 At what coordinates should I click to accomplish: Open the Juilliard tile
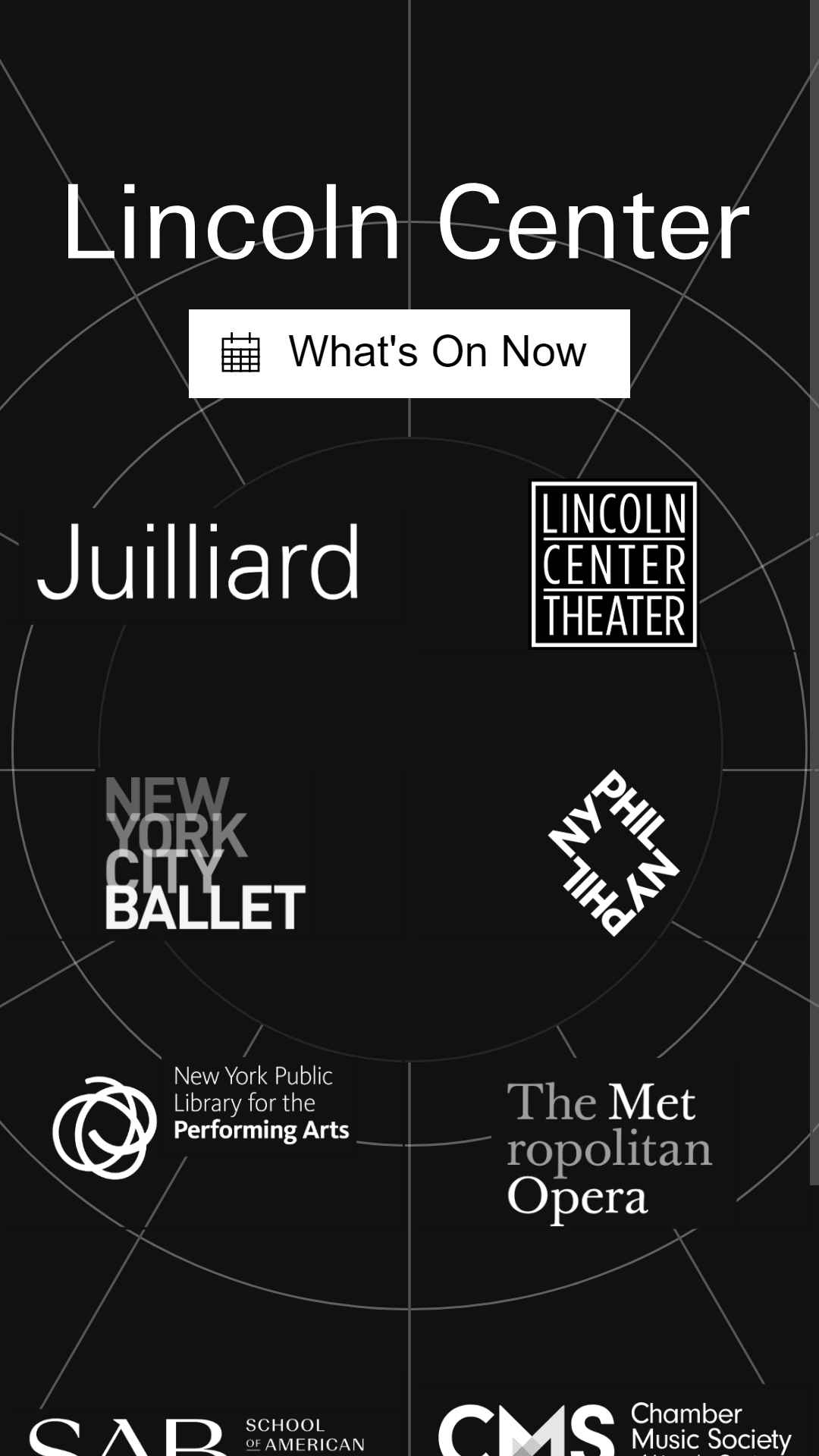tap(199, 563)
